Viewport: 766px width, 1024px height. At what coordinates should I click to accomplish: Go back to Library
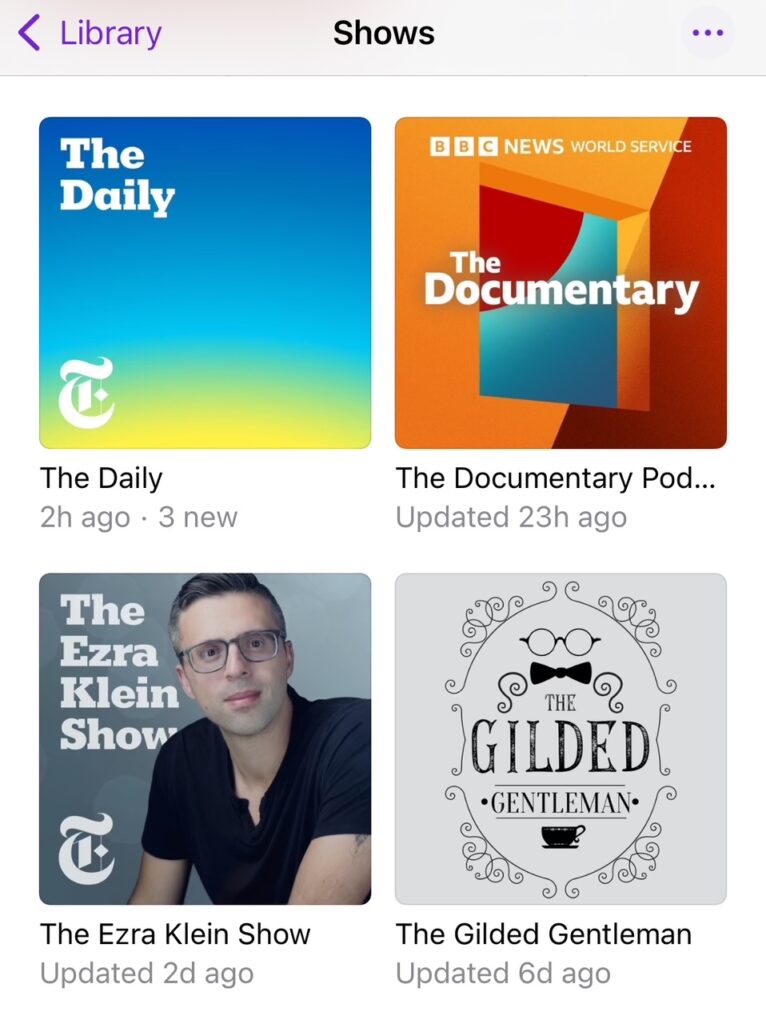click(x=90, y=33)
